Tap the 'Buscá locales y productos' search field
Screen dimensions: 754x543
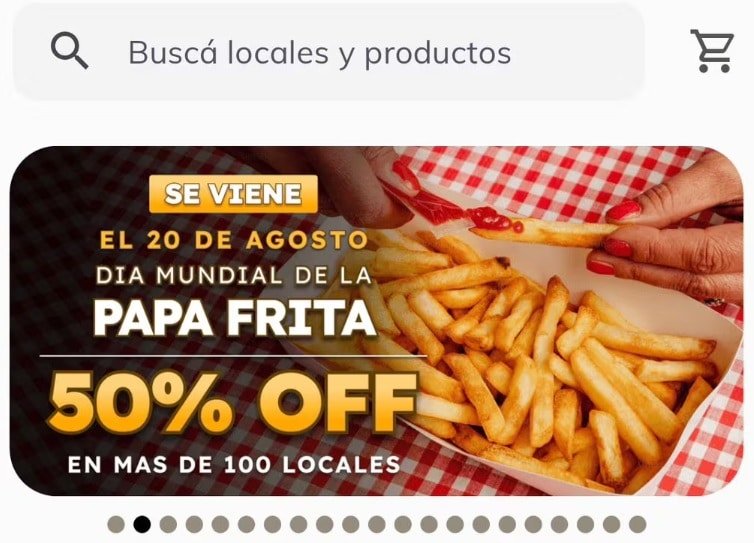[320, 52]
